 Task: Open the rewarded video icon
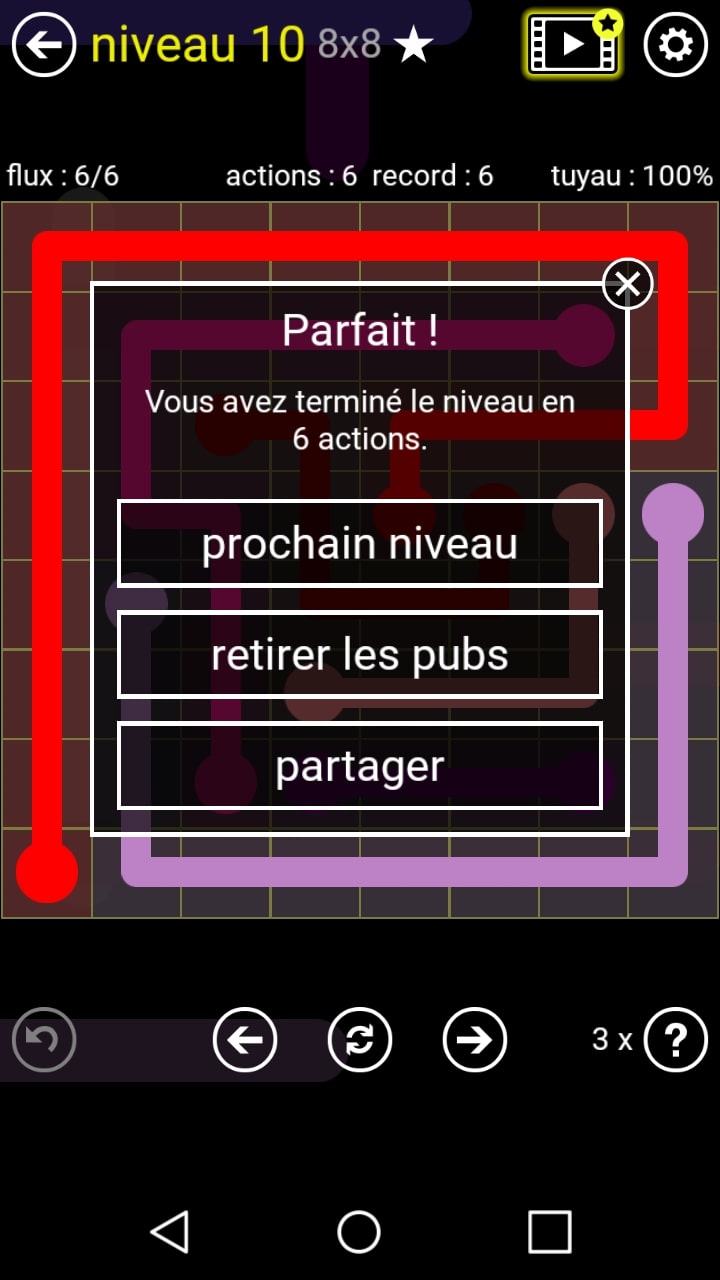574,44
